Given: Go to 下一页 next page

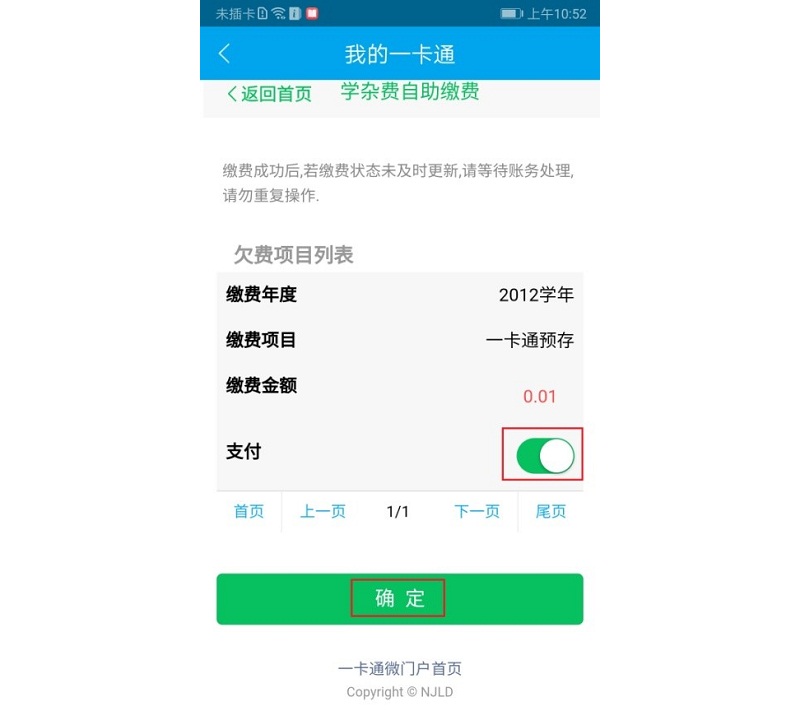Looking at the screenshot, I should click(477, 511).
